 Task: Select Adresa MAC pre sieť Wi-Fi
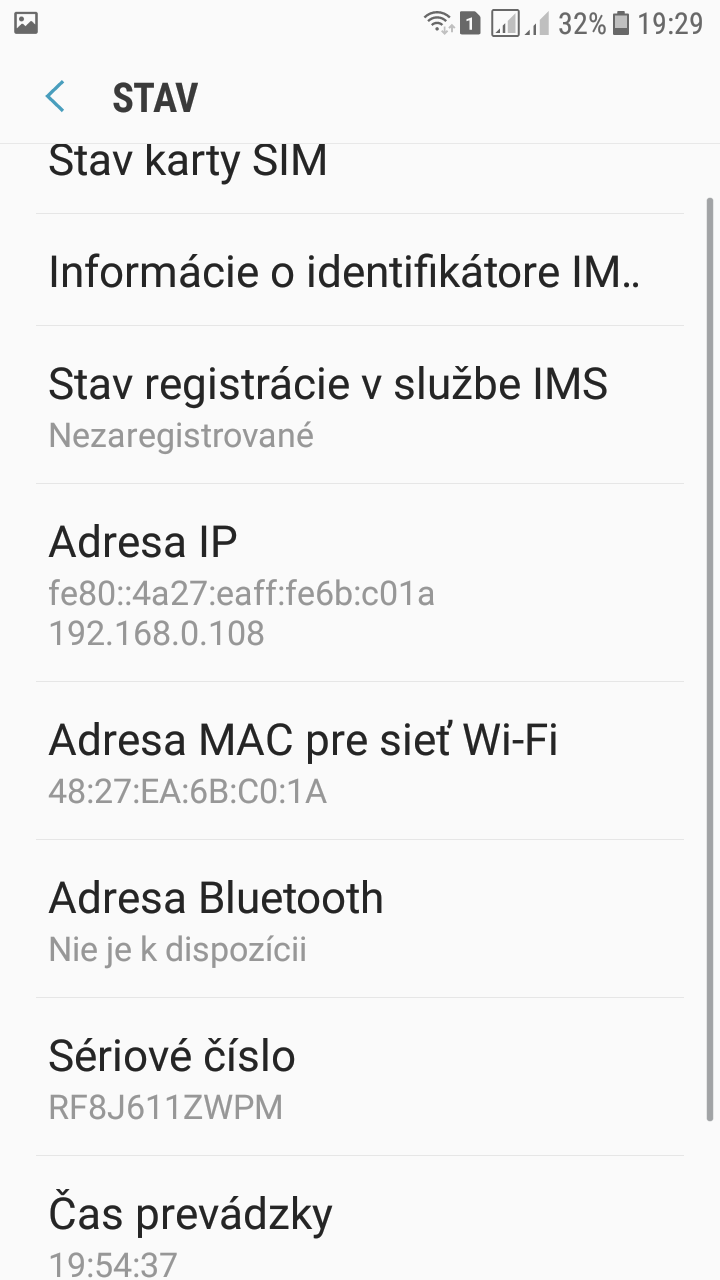(360, 761)
